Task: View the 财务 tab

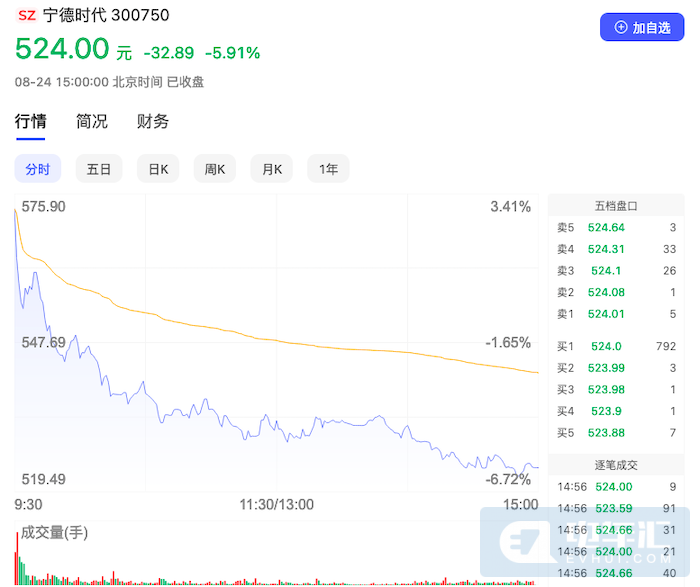Action: click(x=153, y=121)
